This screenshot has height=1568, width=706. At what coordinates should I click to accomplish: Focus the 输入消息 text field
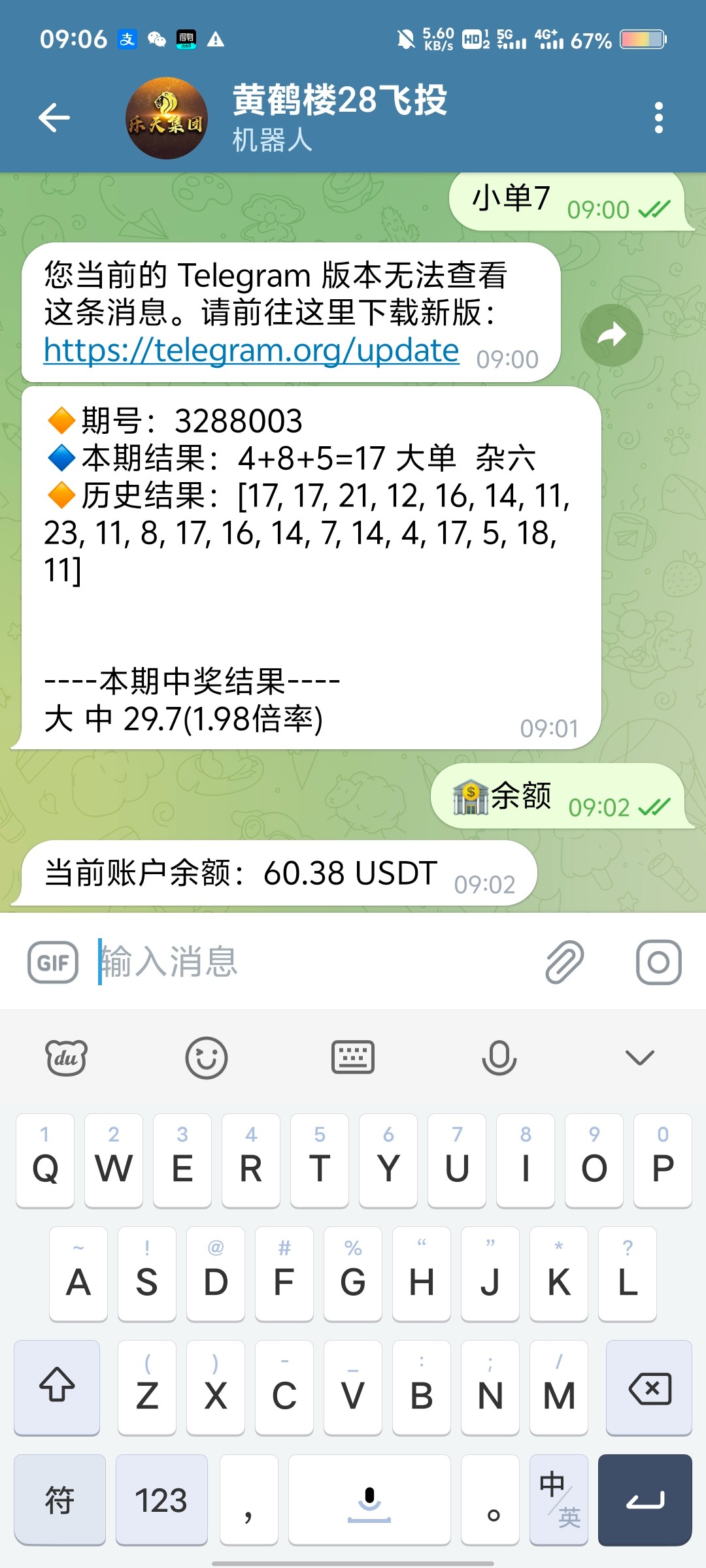(x=314, y=962)
